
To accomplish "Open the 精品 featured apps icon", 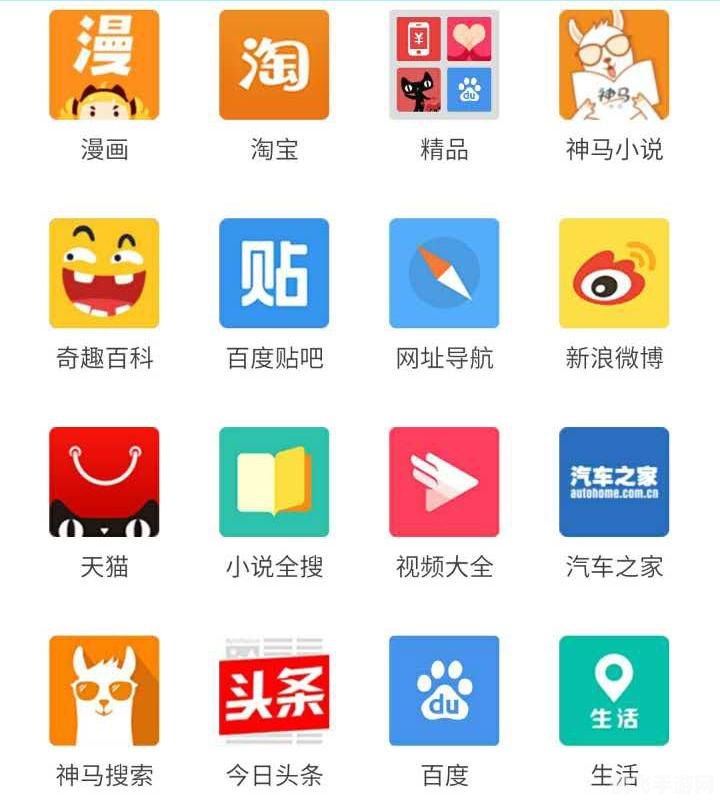I will [445, 65].
